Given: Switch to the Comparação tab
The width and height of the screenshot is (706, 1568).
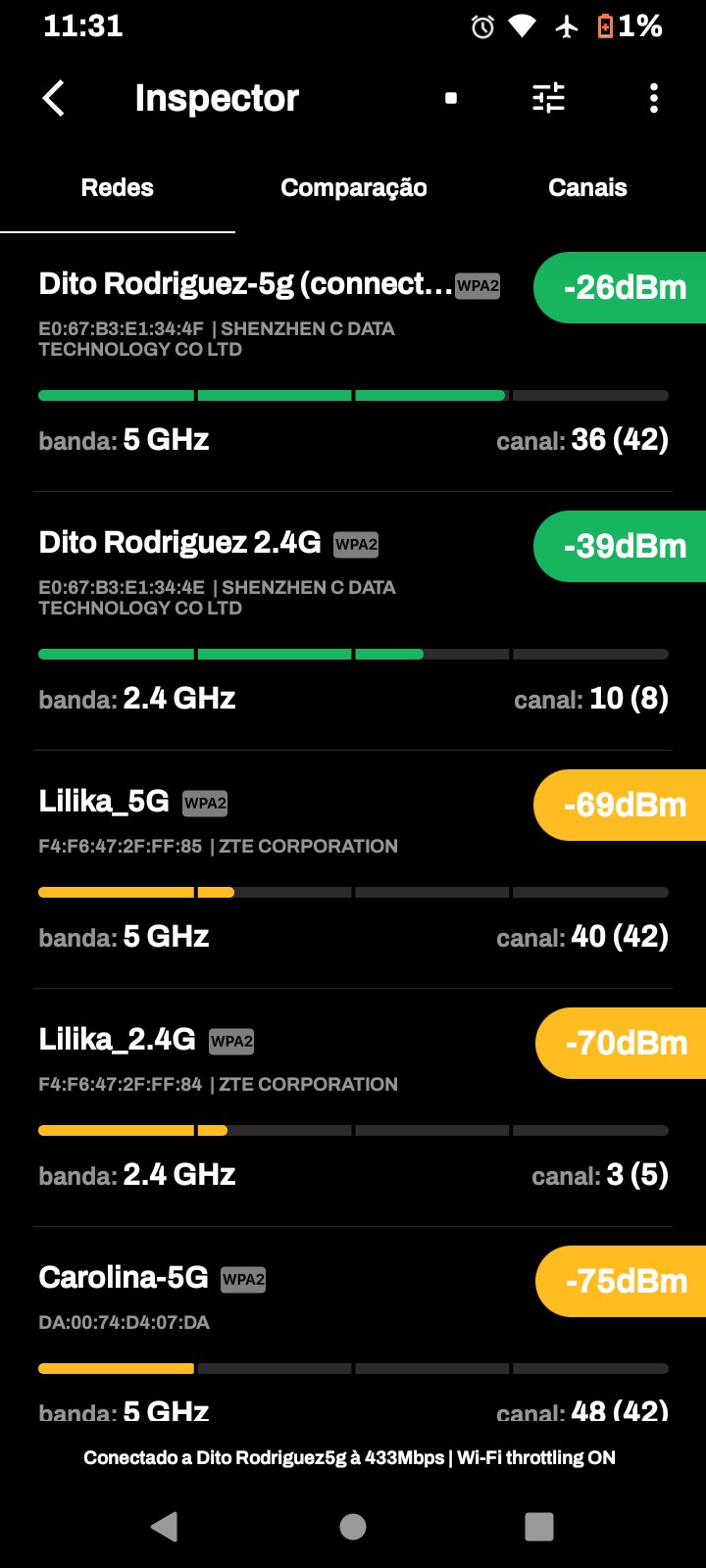Looking at the screenshot, I should coord(353,188).
